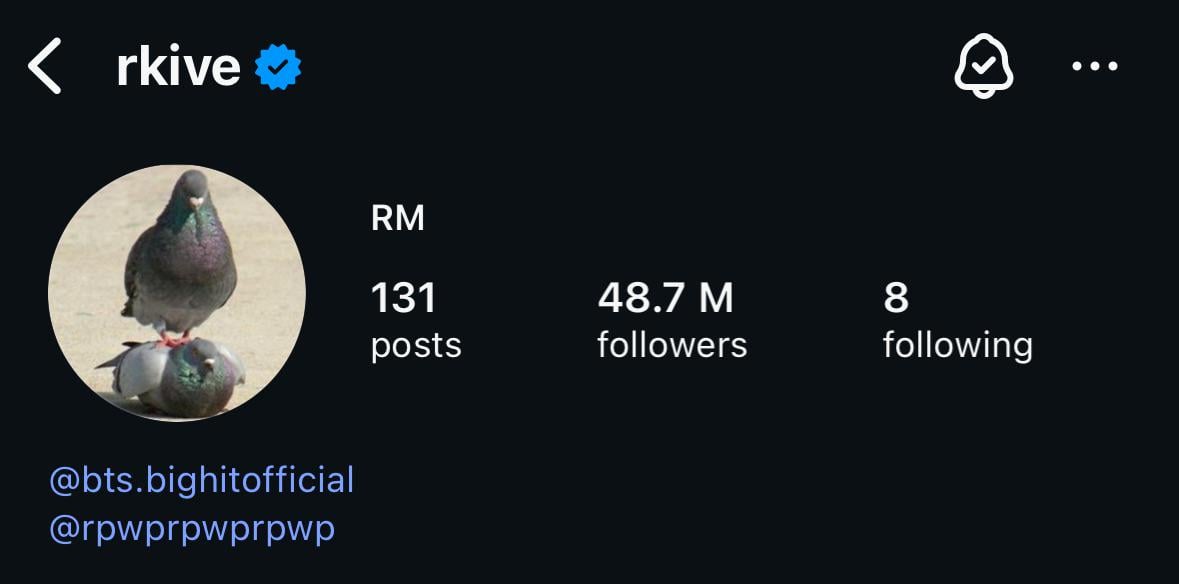Open the 48.7 M followers list
1179x584 pixels.
(671, 320)
